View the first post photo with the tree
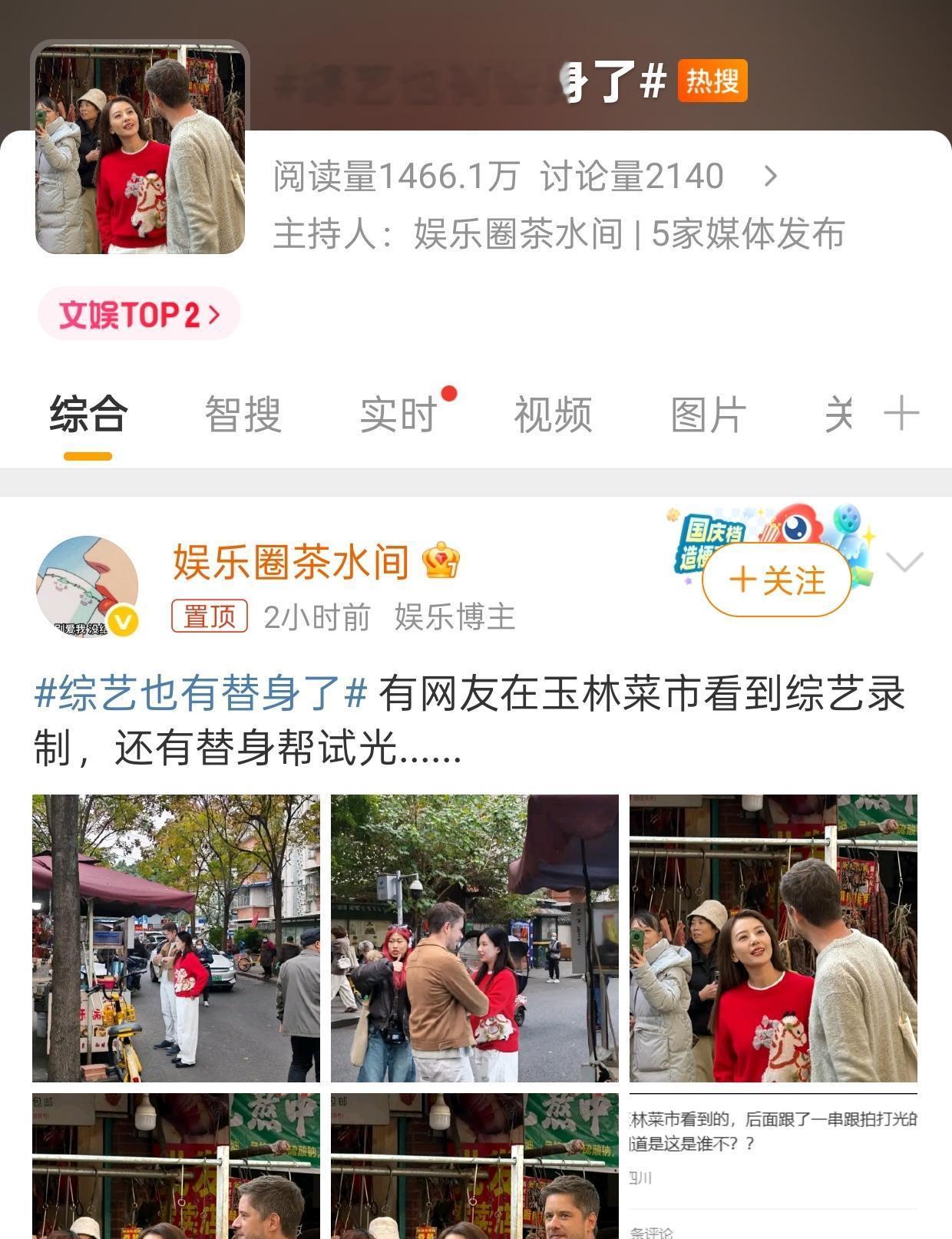Image resolution: width=952 pixels, height=1239 pixels. coord(176,938)
